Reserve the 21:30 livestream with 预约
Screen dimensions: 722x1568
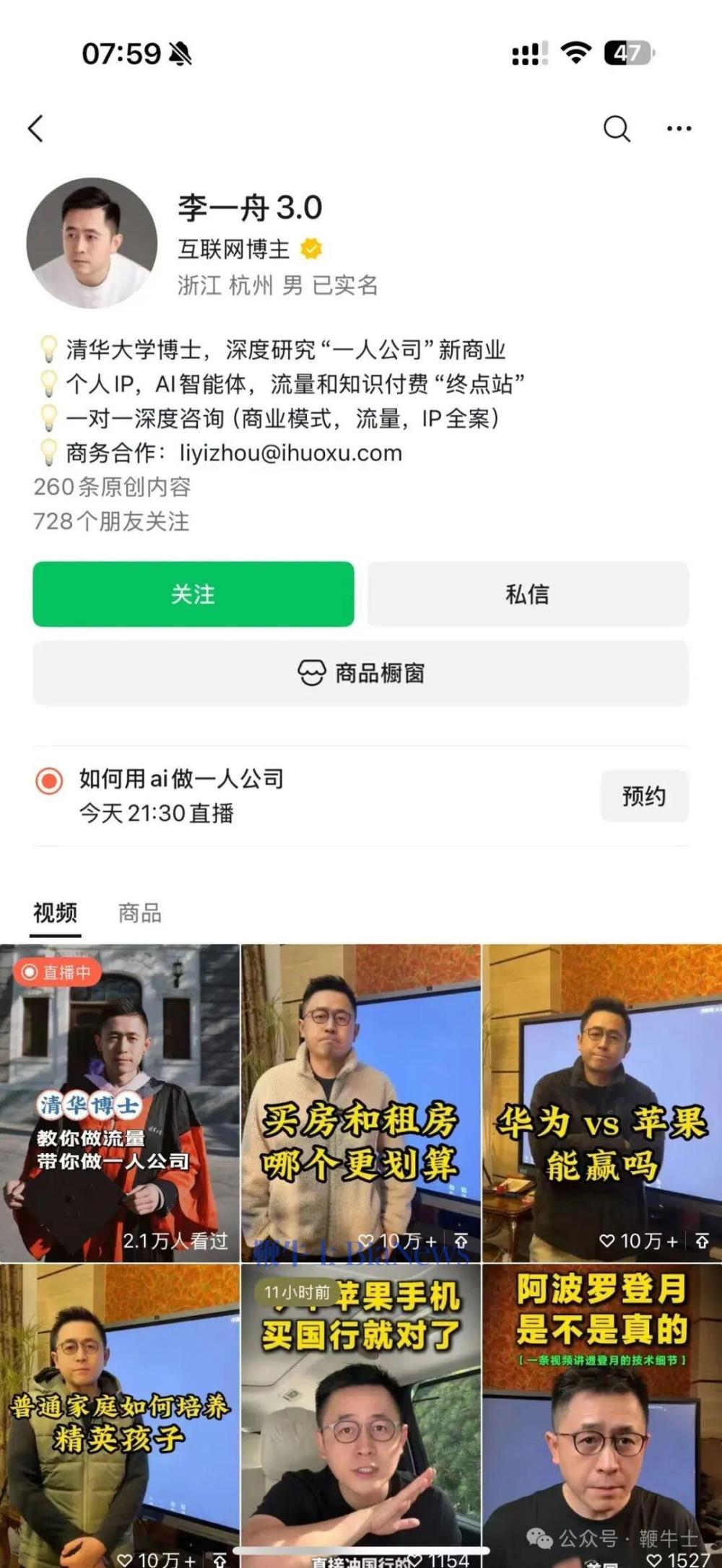click(x=644, y=796)
